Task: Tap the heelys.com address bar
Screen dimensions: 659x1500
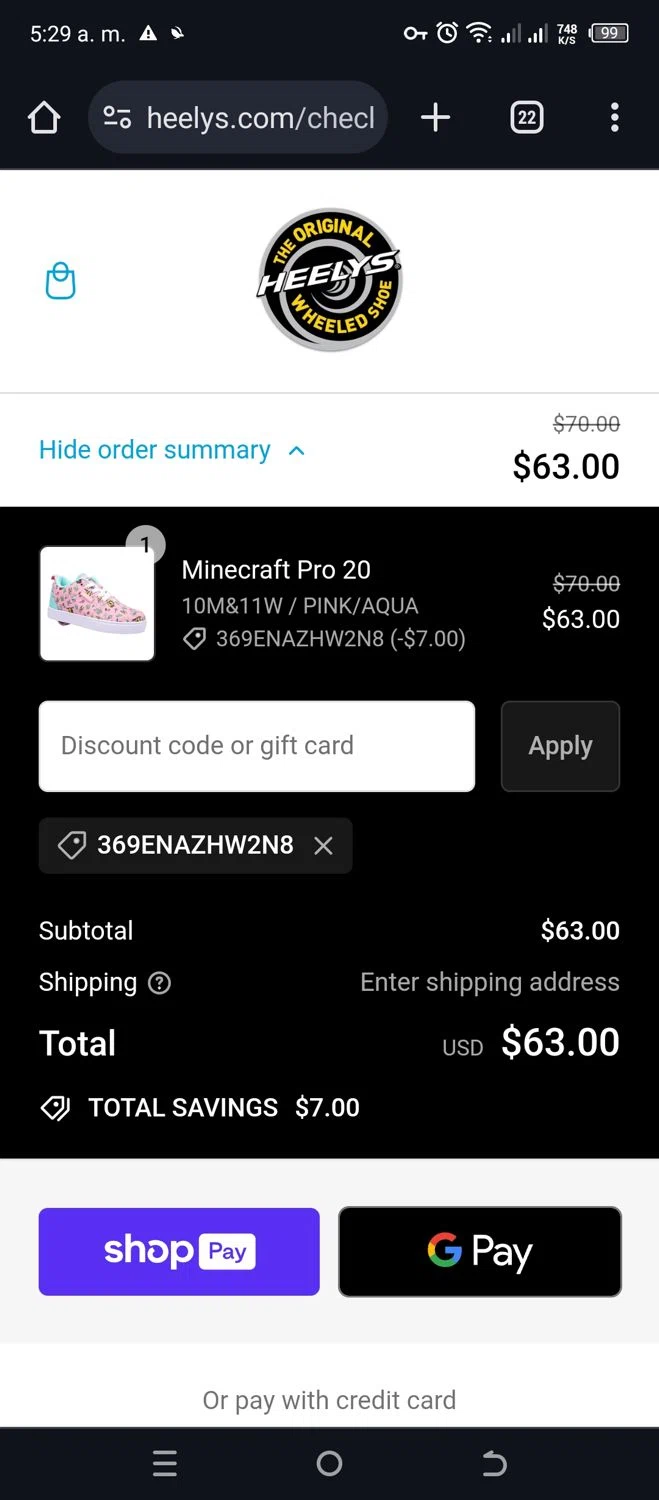Action: pyautogui.click(x=238, y=118)
